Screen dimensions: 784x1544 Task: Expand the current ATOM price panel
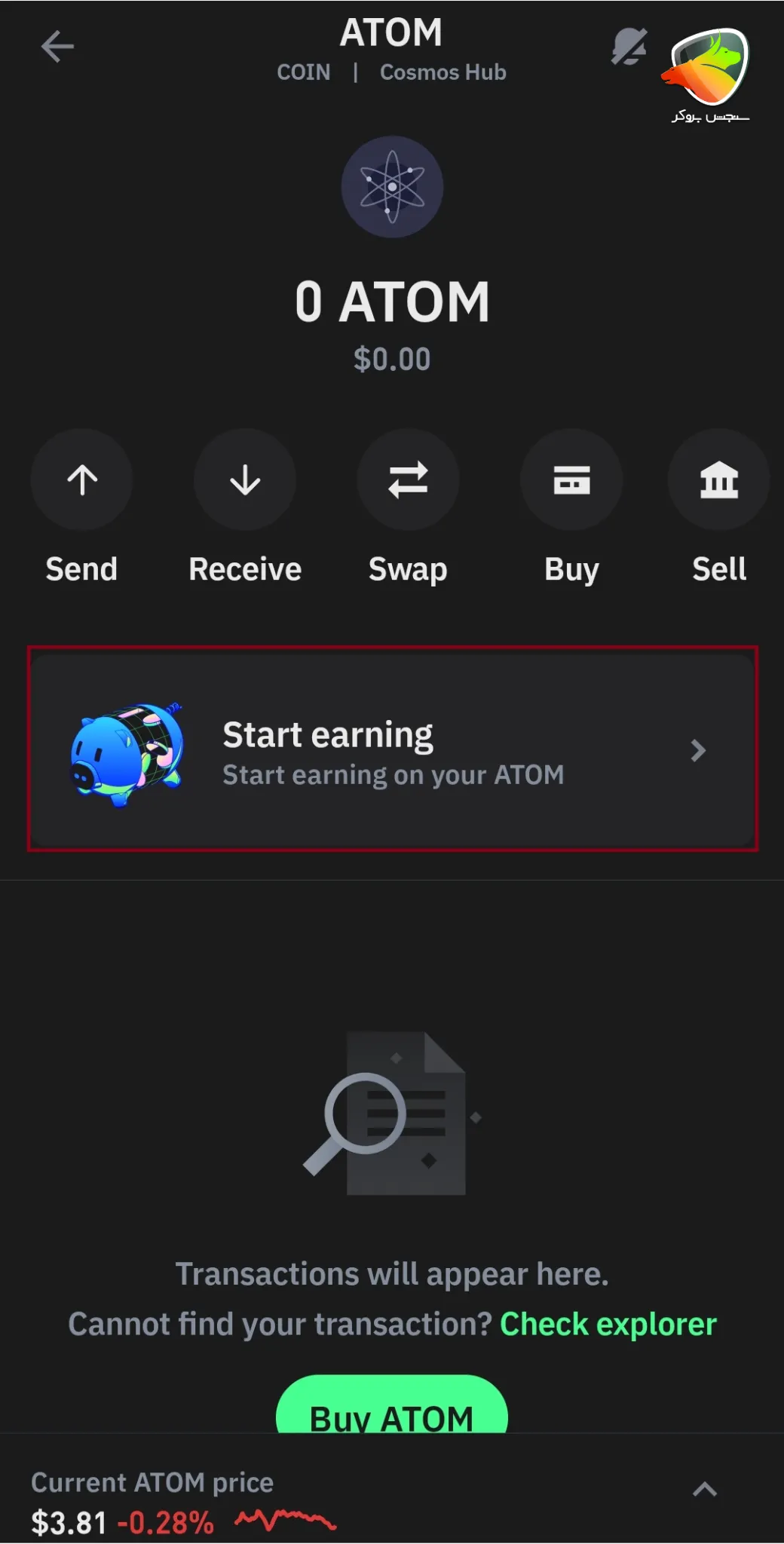point(704,1489)
